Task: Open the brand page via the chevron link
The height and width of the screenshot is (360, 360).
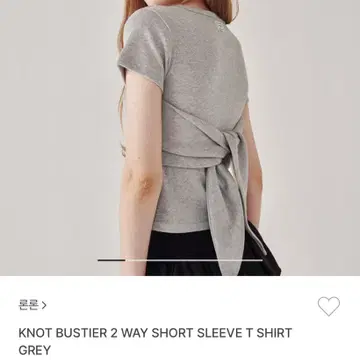Action: click(32, 305)
